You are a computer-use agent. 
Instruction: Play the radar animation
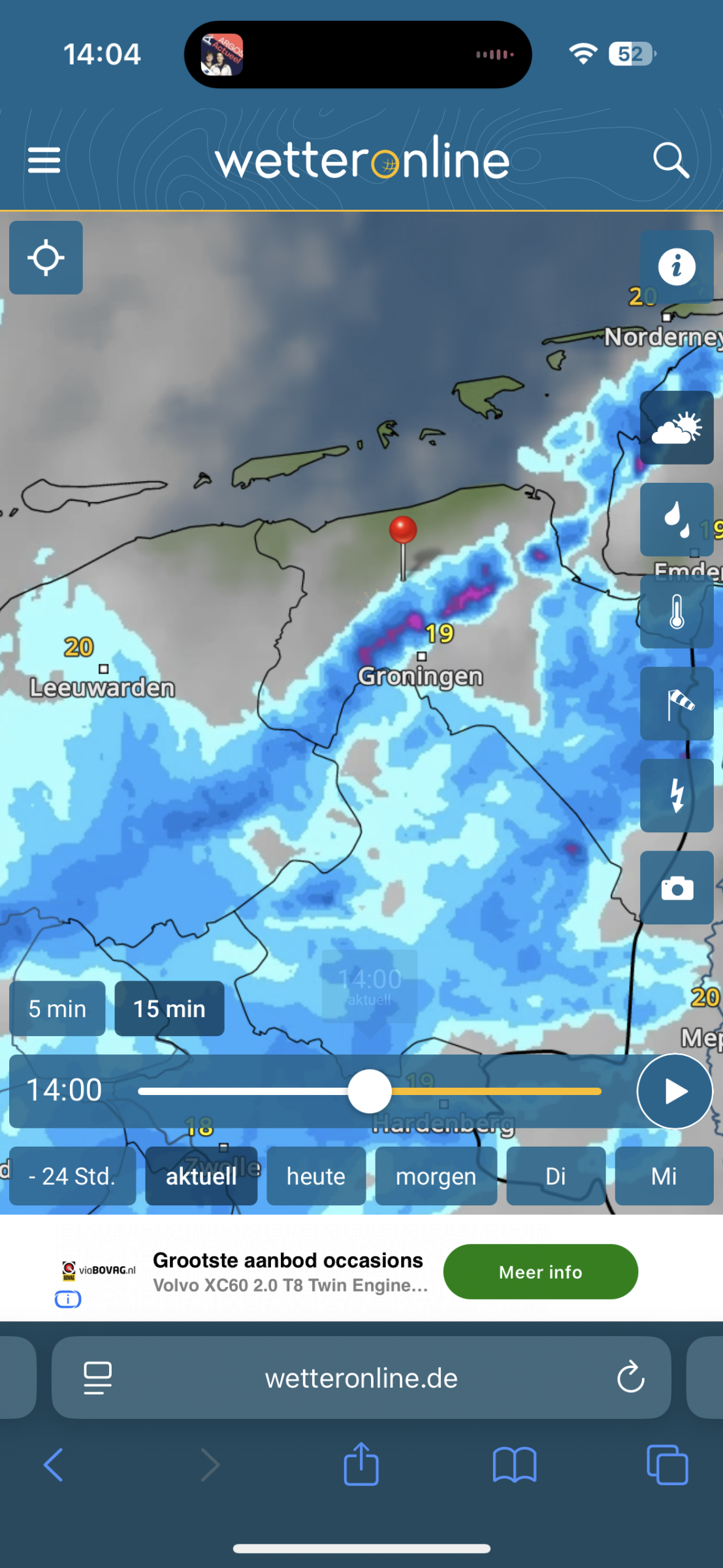674,1091
